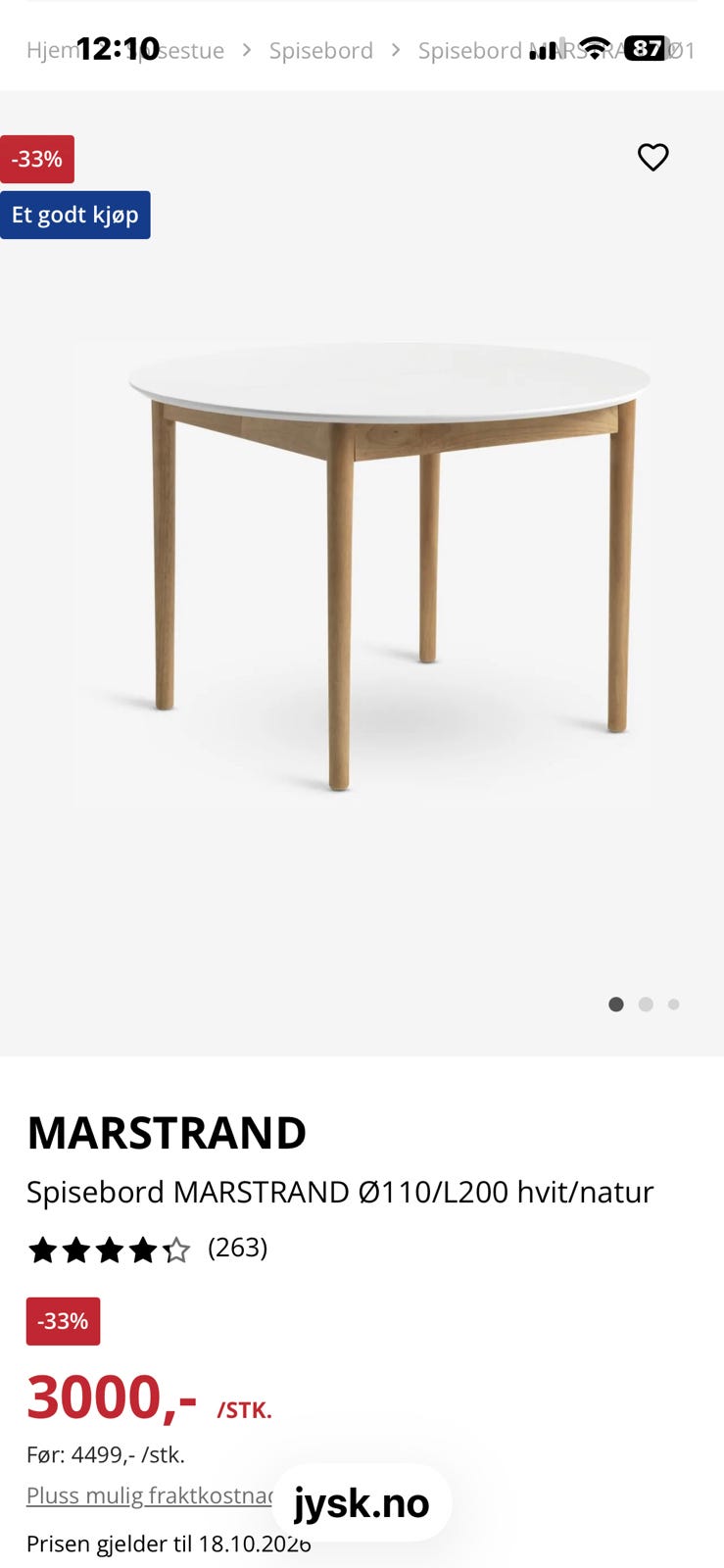The width and height of the screenshot is (724, 1568).
Task: Jump to second image indicator dot
Action: [x=646, y=1004]
